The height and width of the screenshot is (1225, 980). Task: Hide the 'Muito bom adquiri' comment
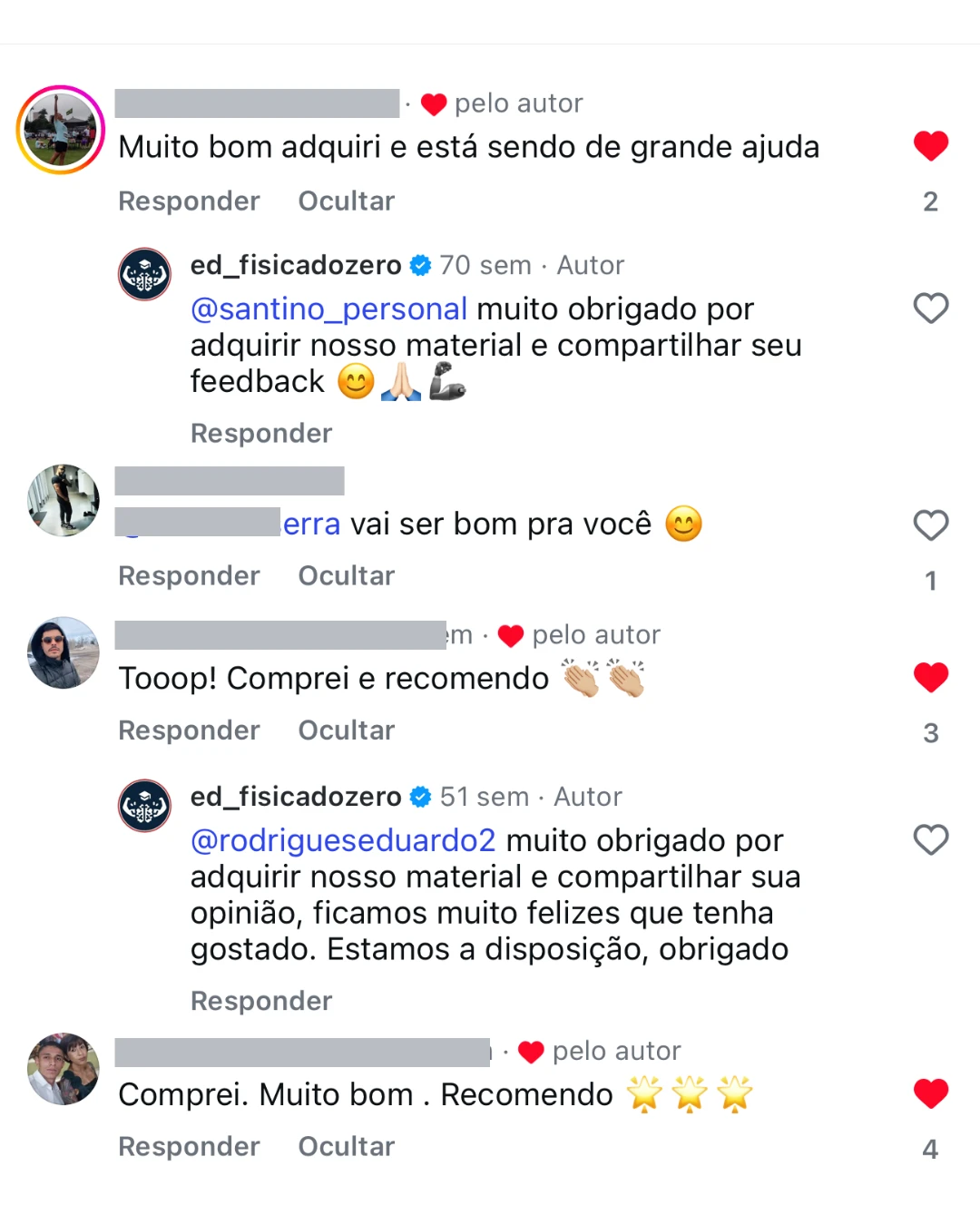click(x=346, y=201)
